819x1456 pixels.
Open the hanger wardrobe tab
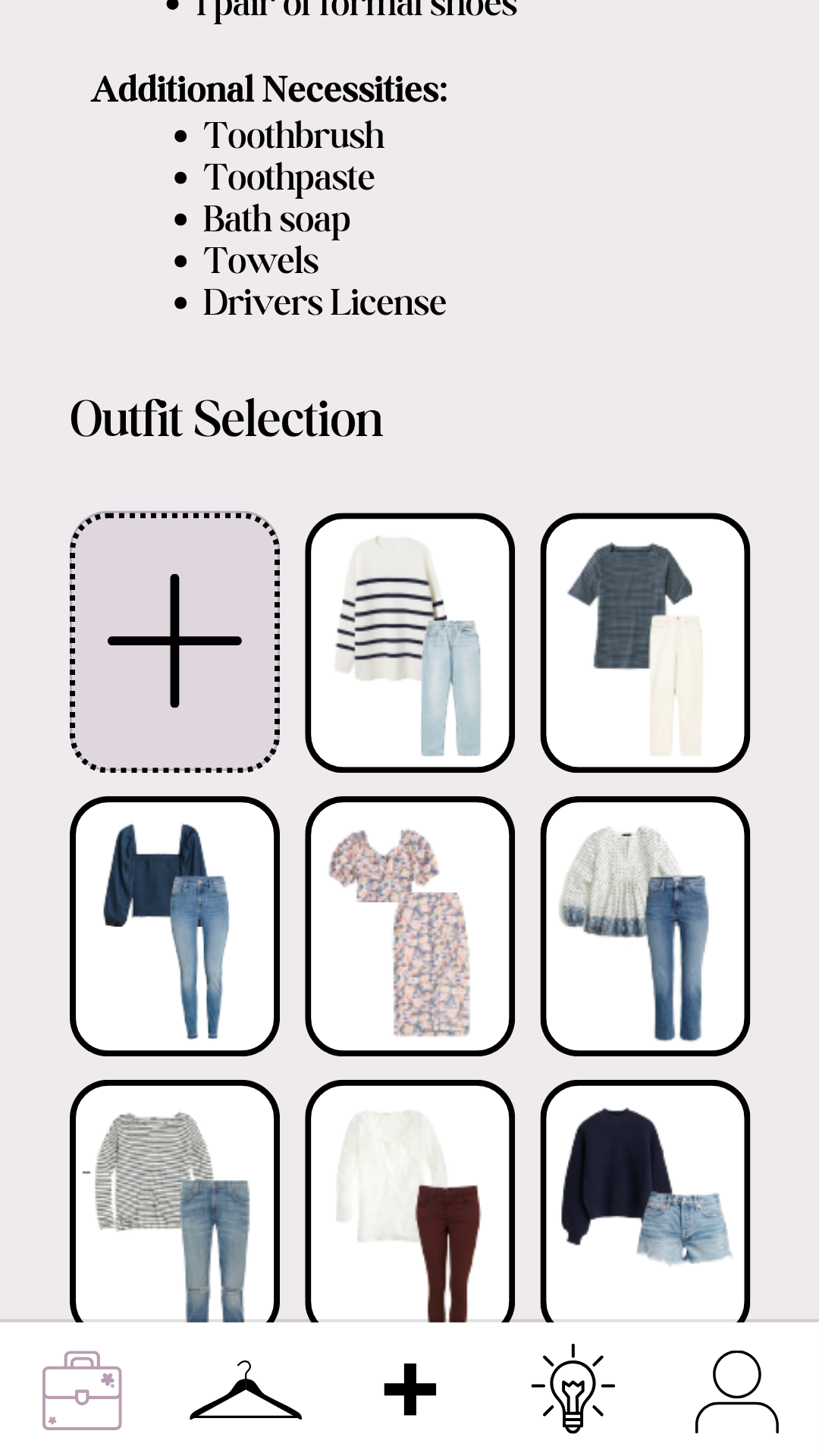(246, 1389)
